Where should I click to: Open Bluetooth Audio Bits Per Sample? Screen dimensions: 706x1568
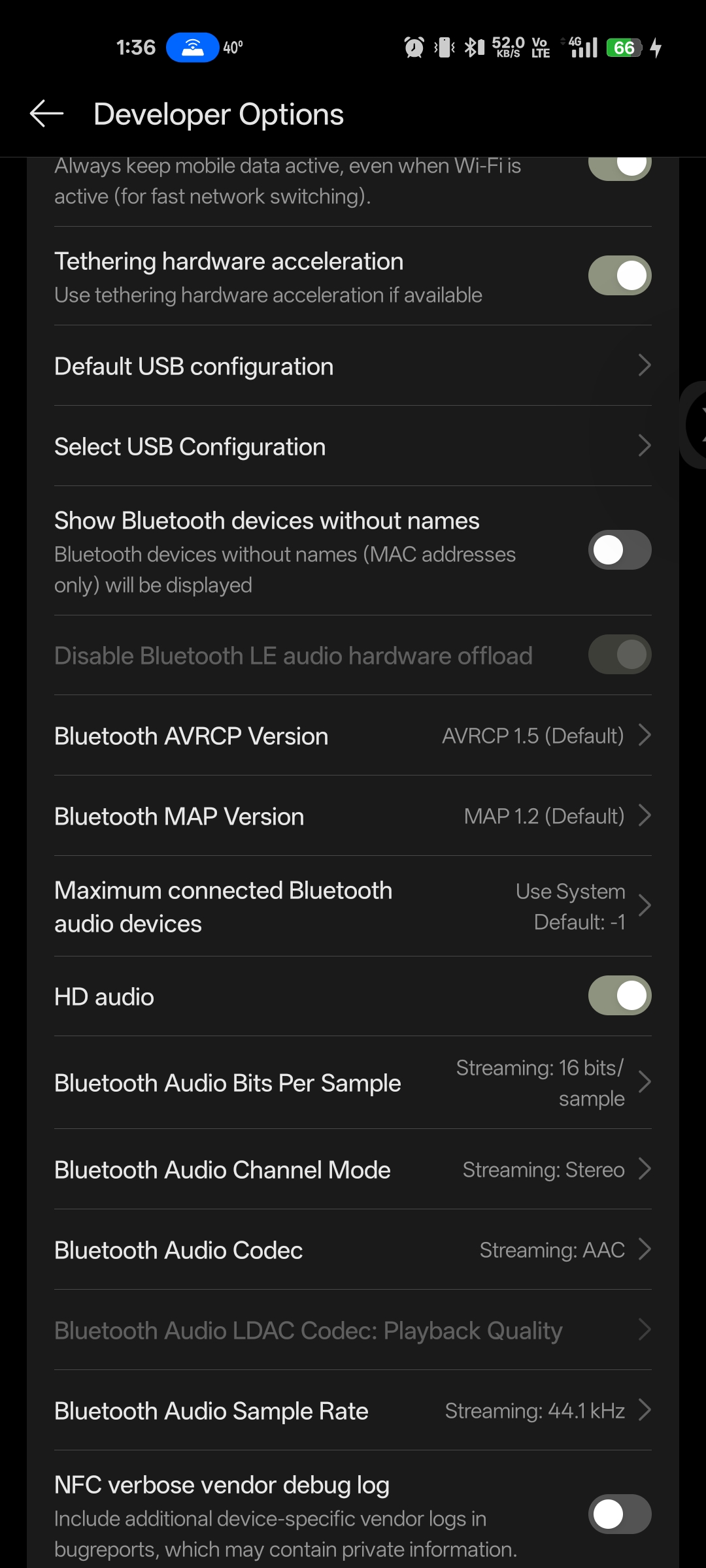tap(353, 1083)
